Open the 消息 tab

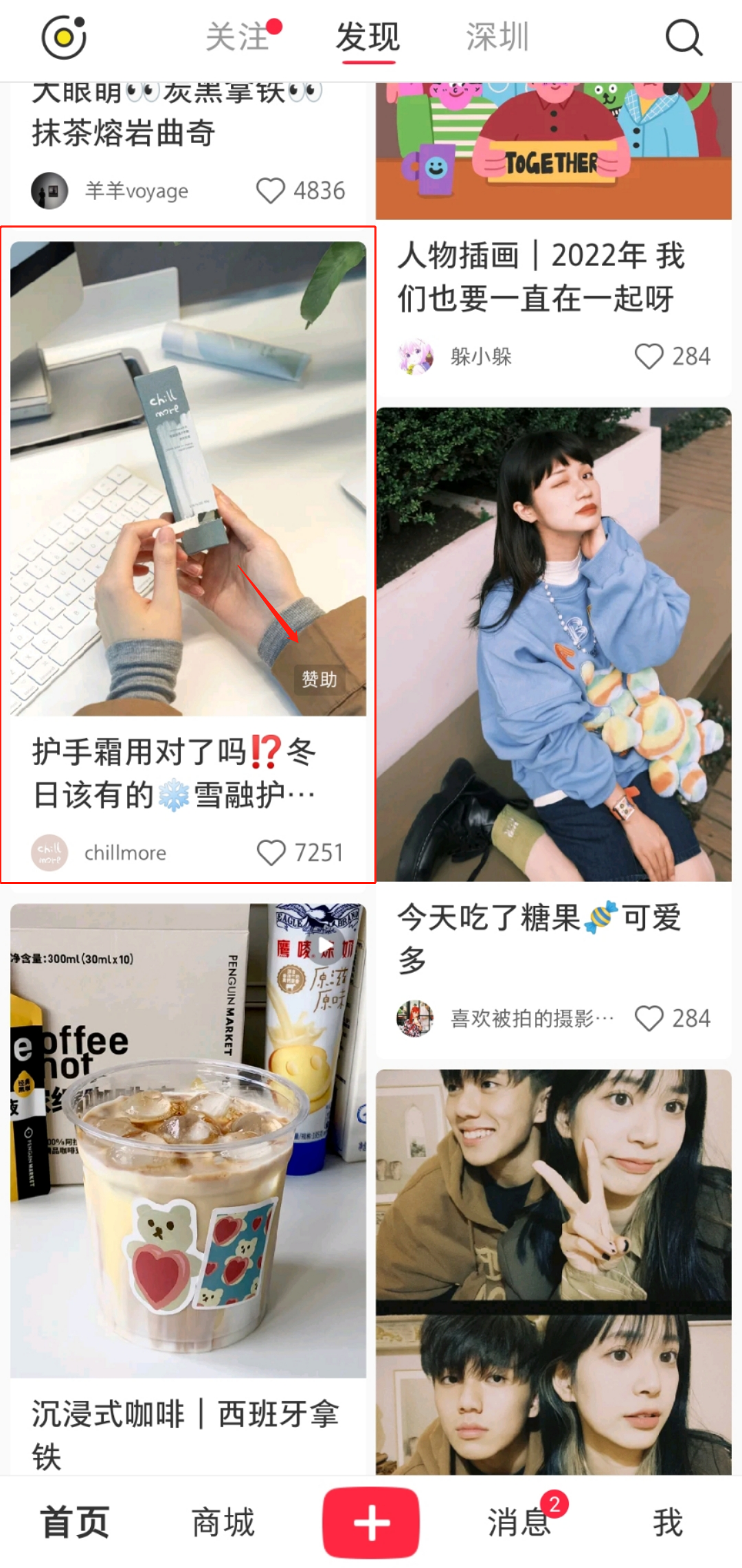[519, 1523]
